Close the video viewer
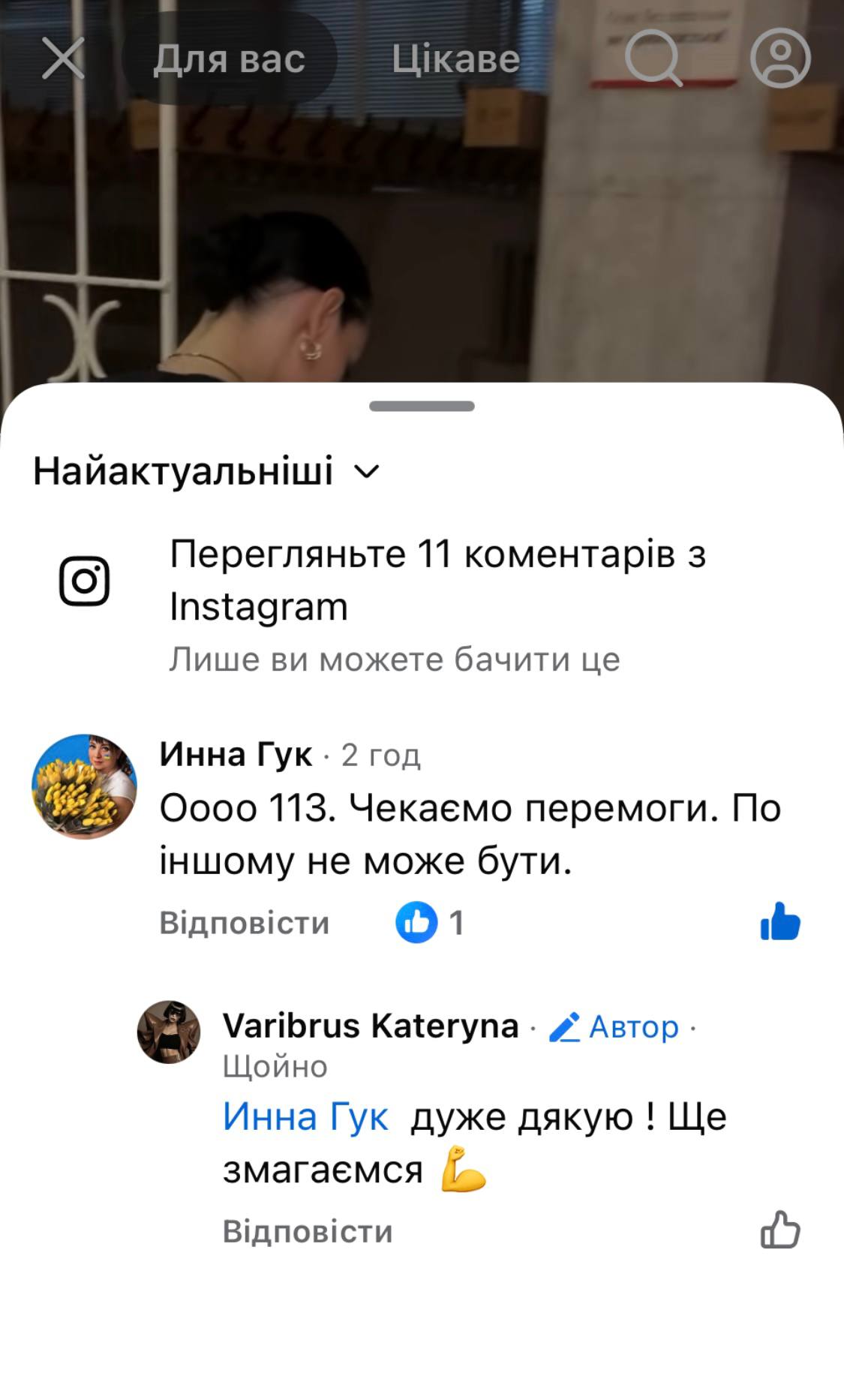This screenshot has width=844, height=1400. [63, 59]
